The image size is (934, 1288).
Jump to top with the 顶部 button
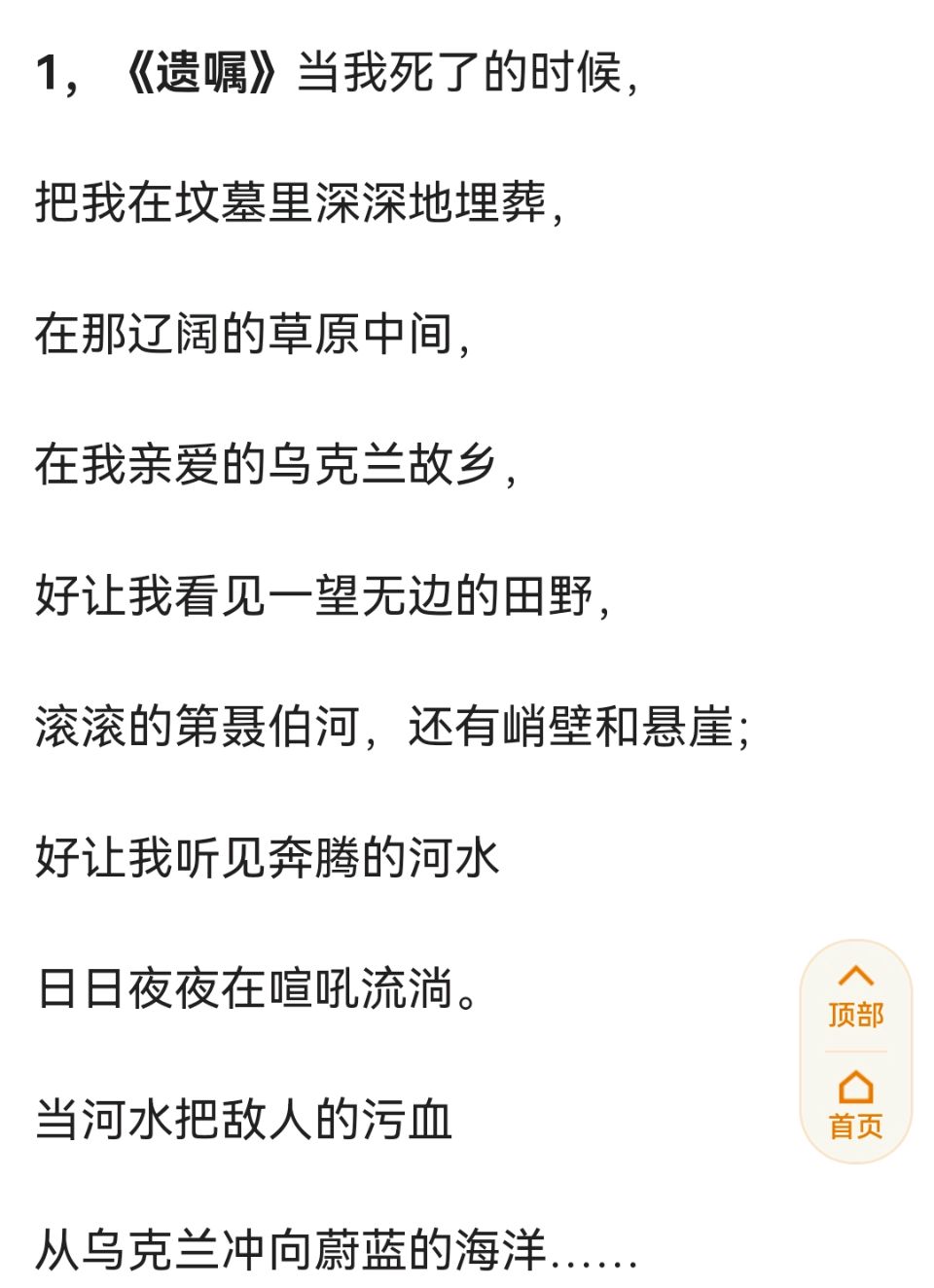pyautogui.click(x=855, y=996)
